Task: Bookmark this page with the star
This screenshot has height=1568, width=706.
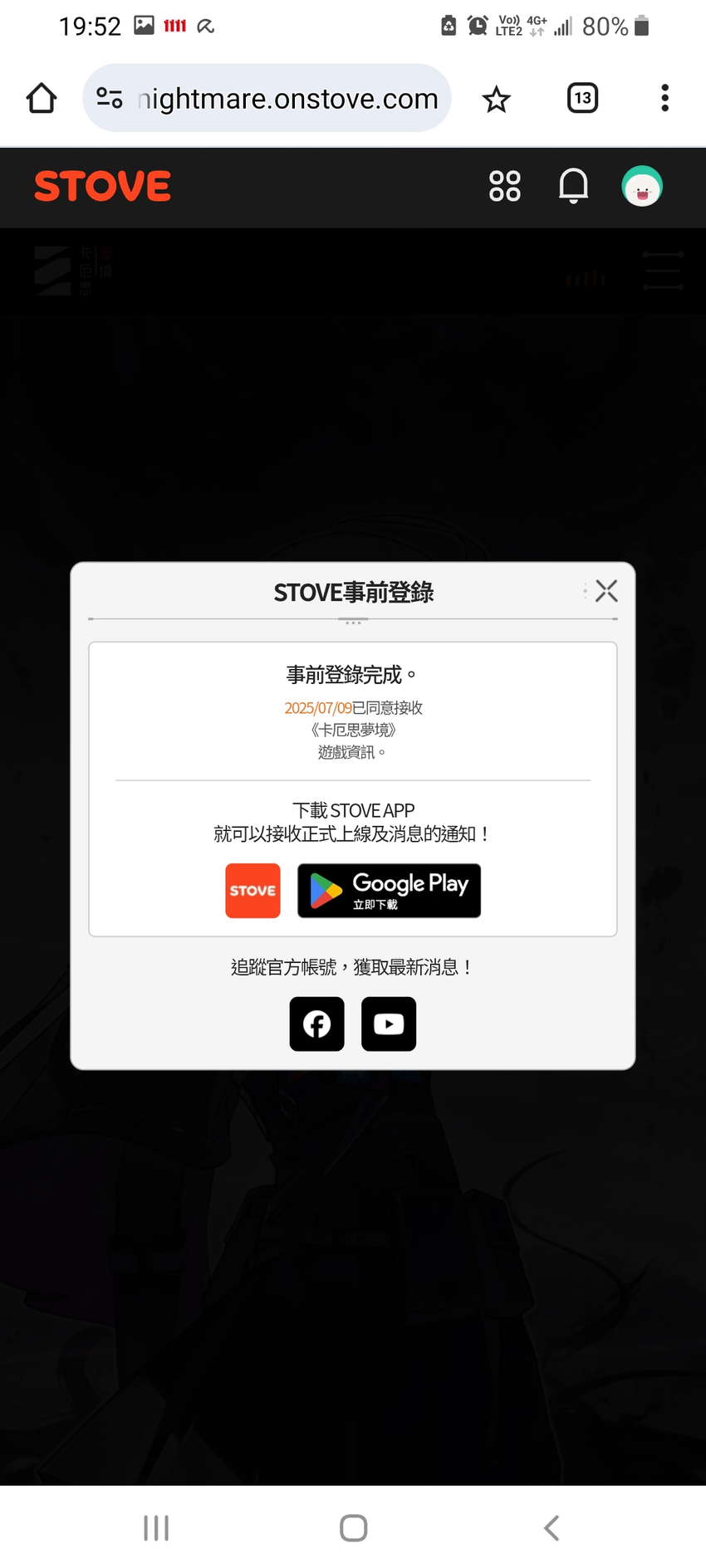Action: (497, 99)
